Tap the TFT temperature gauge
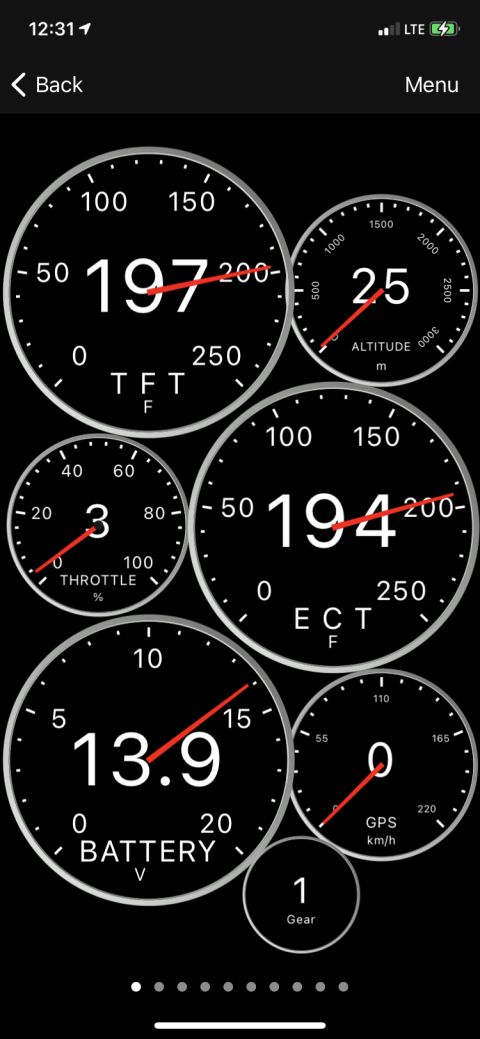 (x=148, y=292)
